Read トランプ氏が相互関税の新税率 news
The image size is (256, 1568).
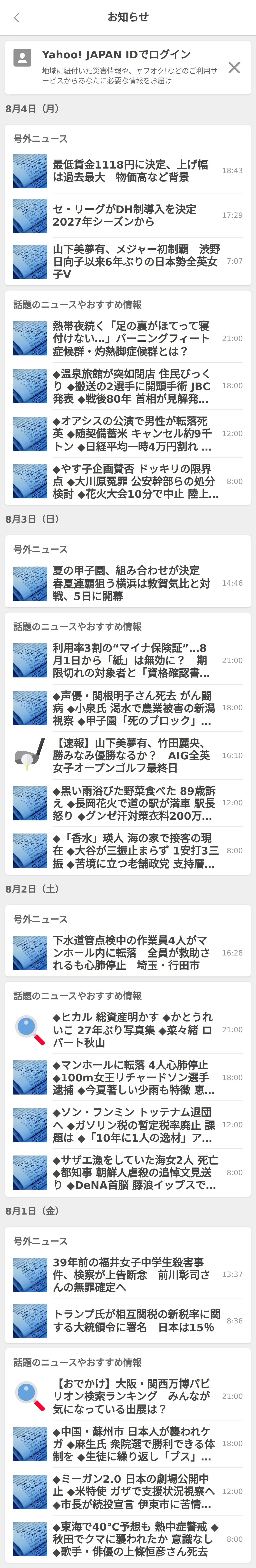pos(128,1321)
